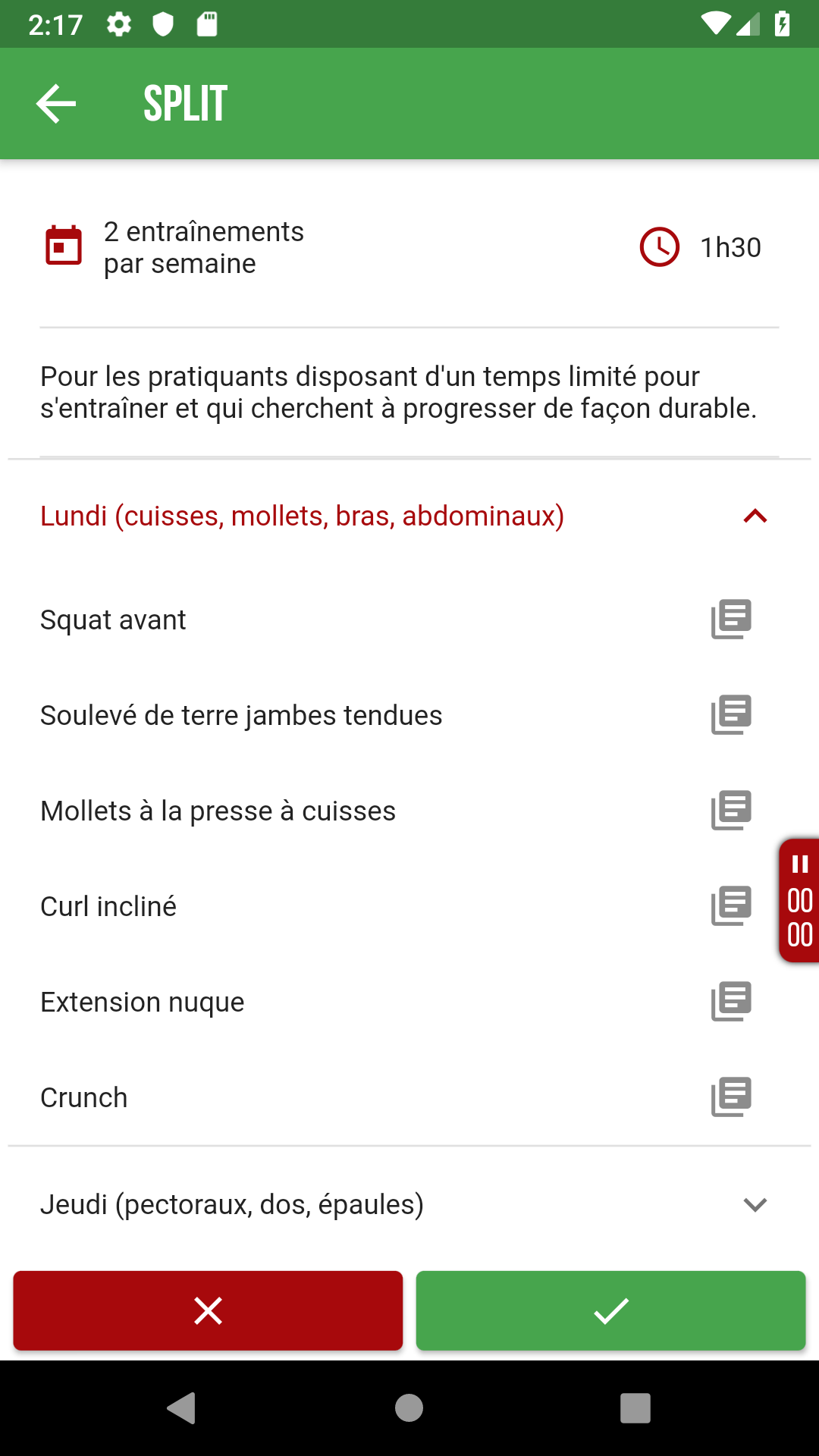This screenshot has height=1456, width=819.
Task: Cancel with the red X button
Action: tap(208, 1310)
